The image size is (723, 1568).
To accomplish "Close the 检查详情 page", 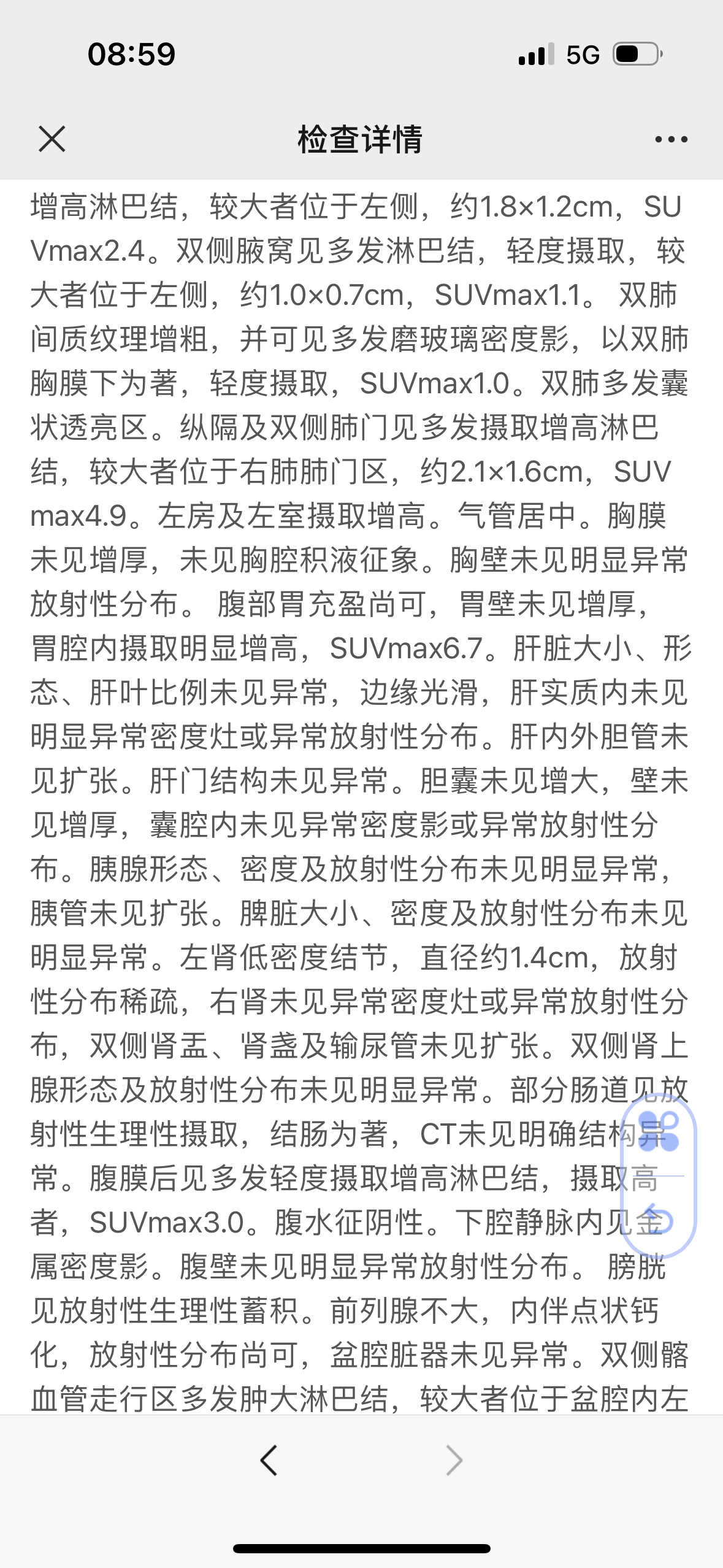I will pyautogui.click(x=52, y=139).
